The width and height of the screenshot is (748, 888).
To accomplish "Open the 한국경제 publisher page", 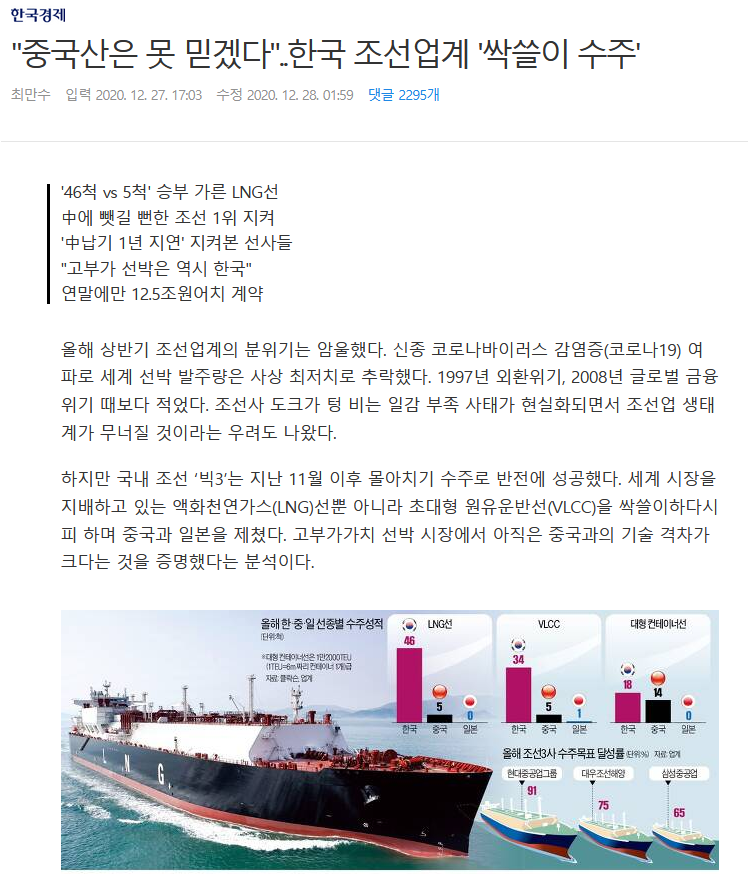I will (38, 14).
